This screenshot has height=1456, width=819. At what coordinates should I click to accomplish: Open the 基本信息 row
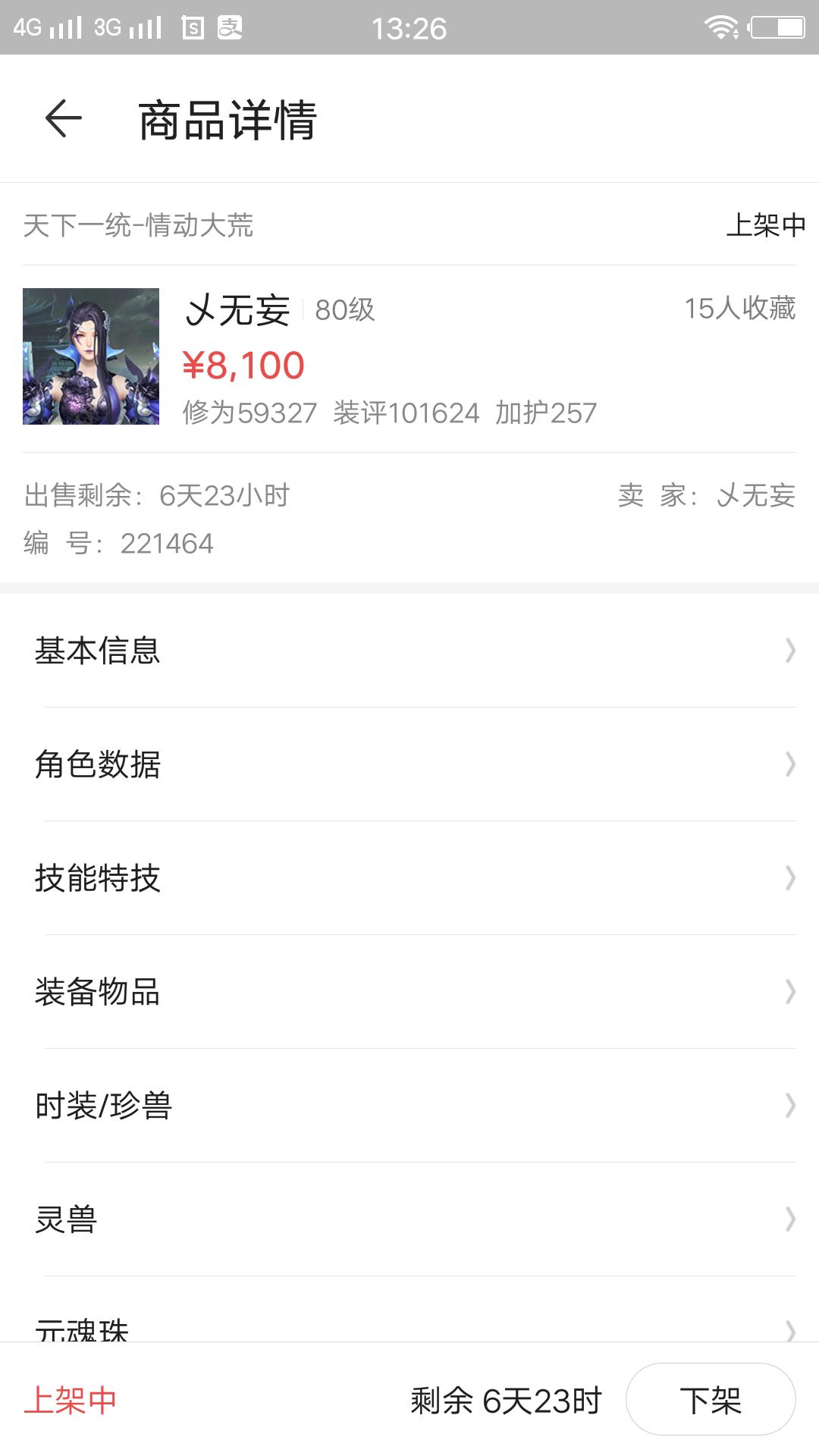coord(409,651)
